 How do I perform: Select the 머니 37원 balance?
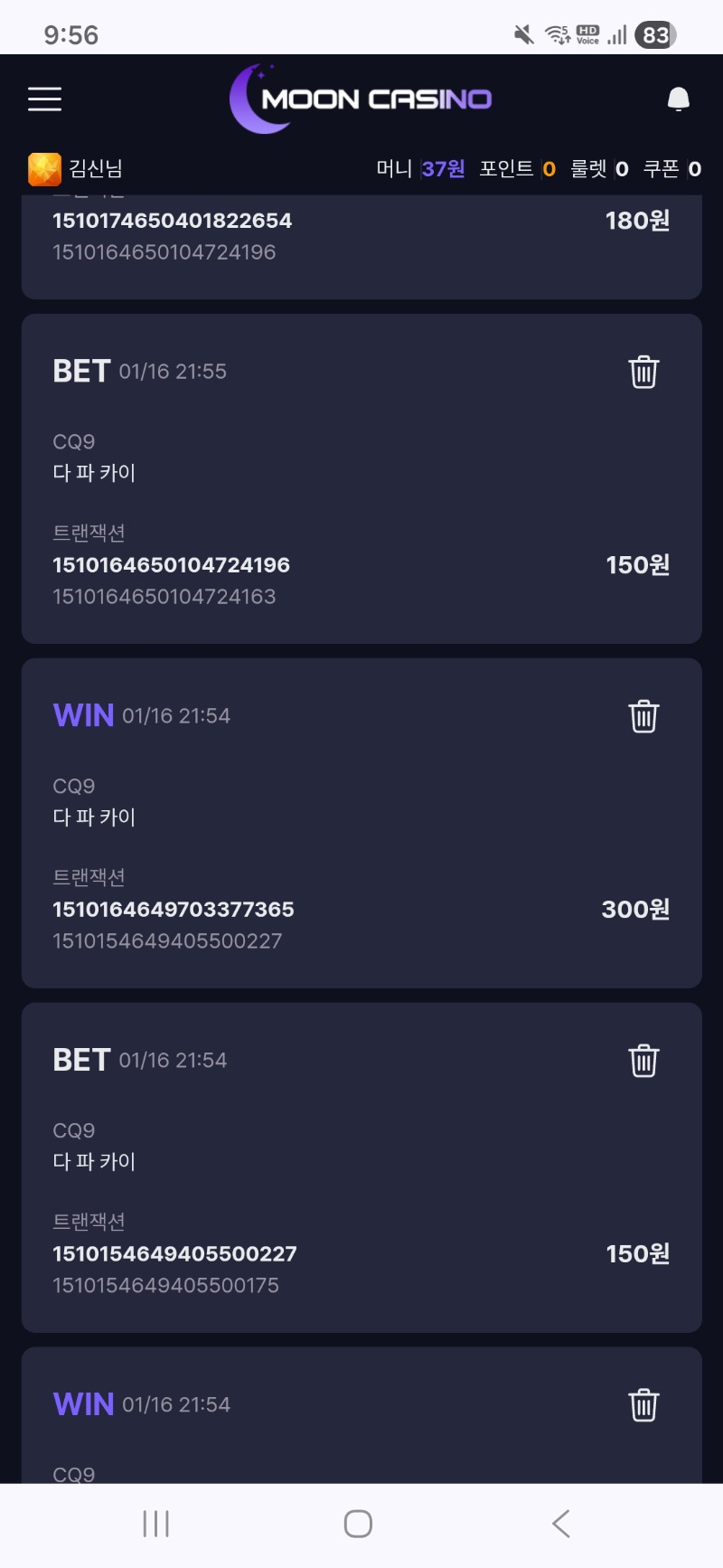click(420, 168)
